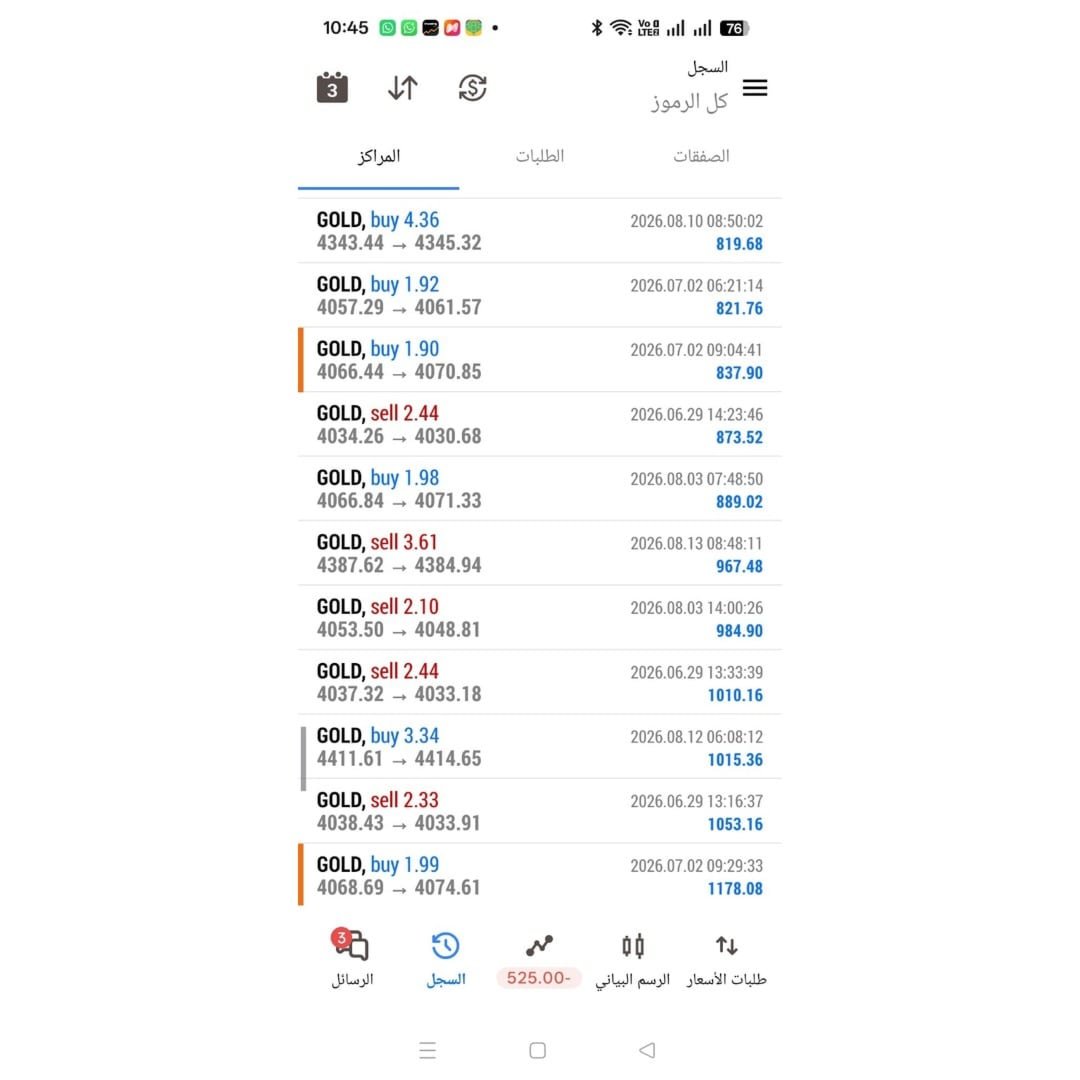1080x1080 pixels.
Task: Switch to the الصفقات tab
Action: pos(700,156)
